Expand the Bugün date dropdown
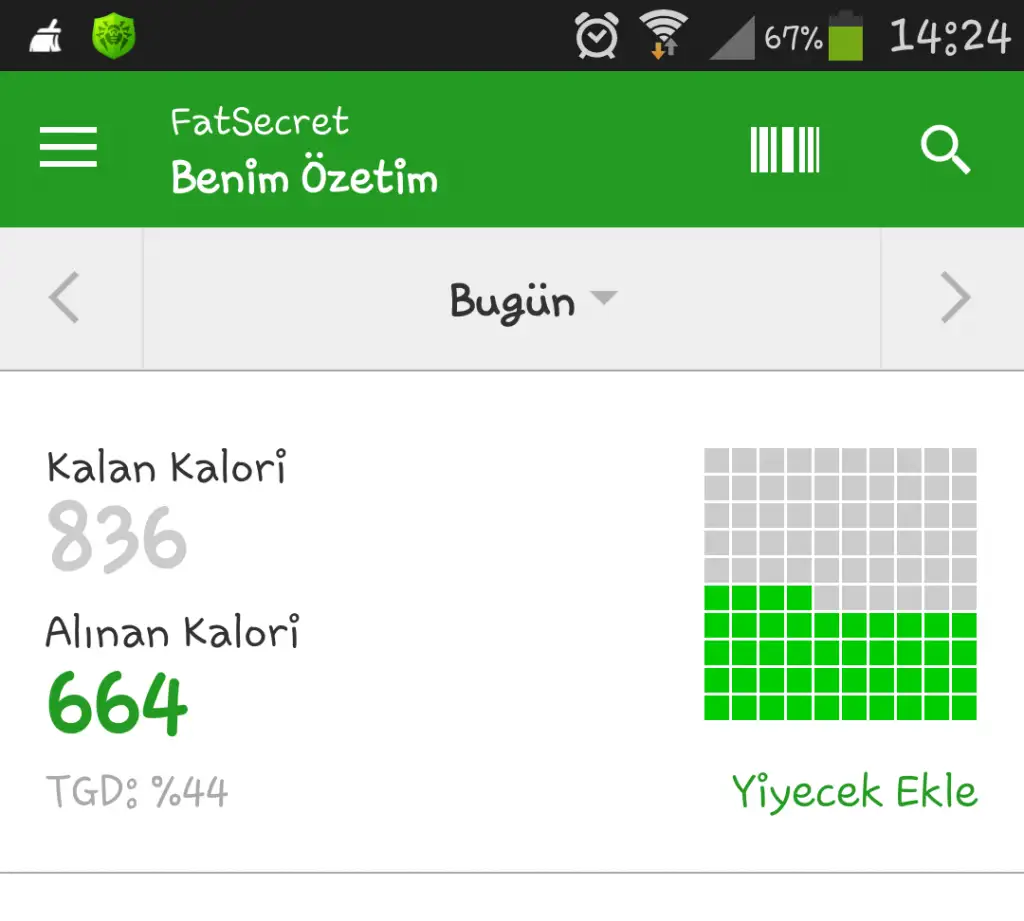This screenshot has height=921, width=1024. tap(532, 300)
